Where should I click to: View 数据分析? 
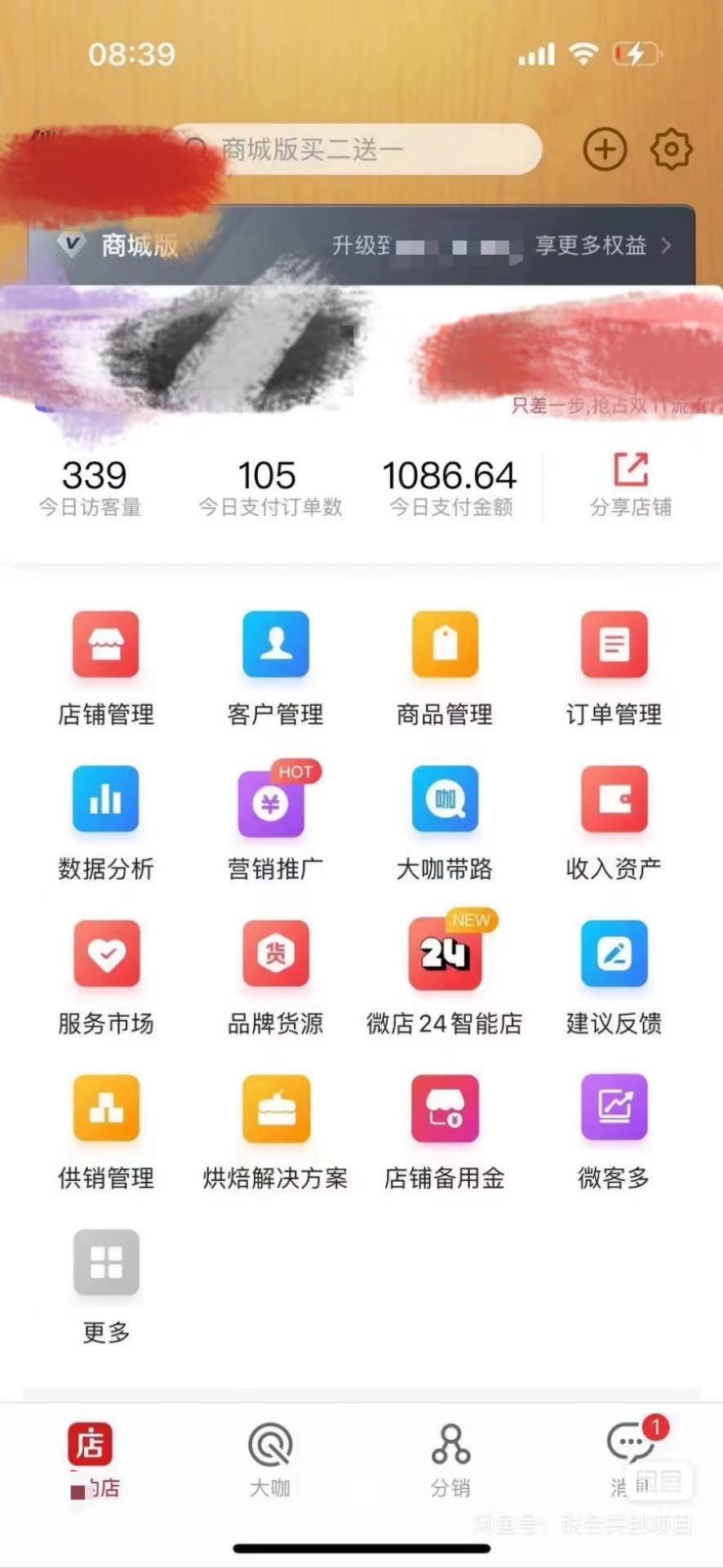tap(106, 821)
